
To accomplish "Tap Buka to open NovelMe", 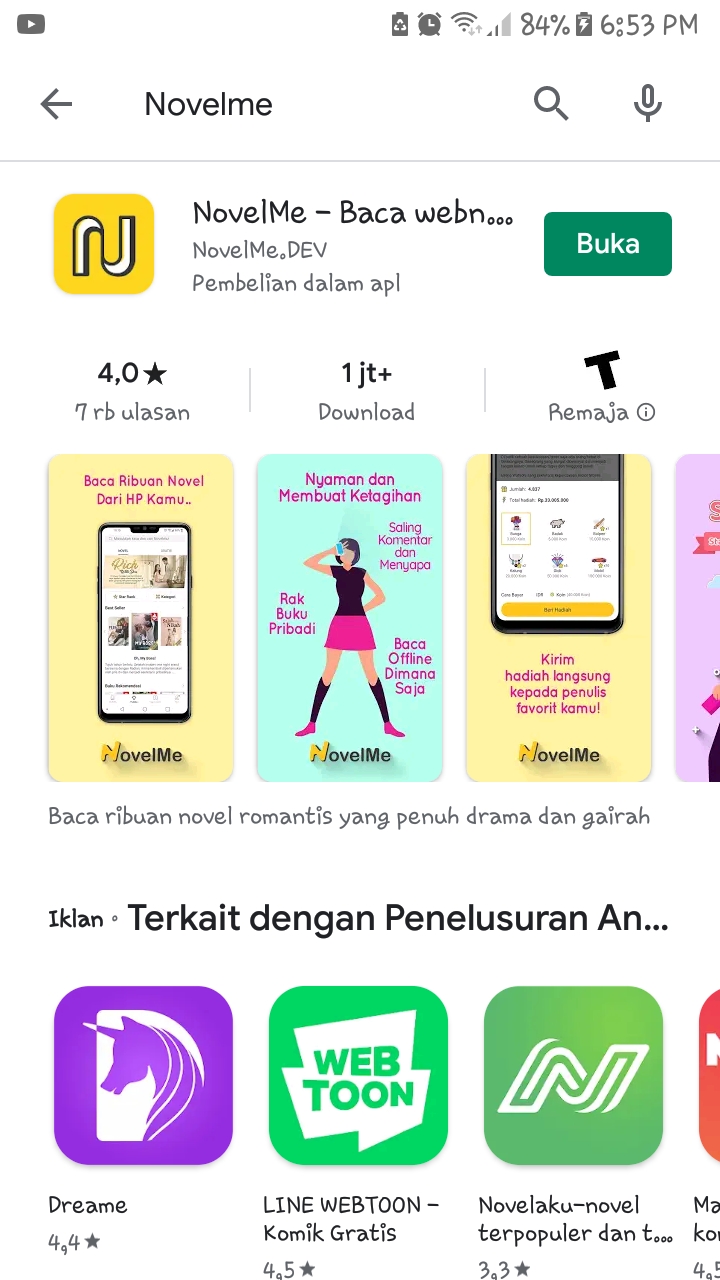I will (x=607, y=244).
